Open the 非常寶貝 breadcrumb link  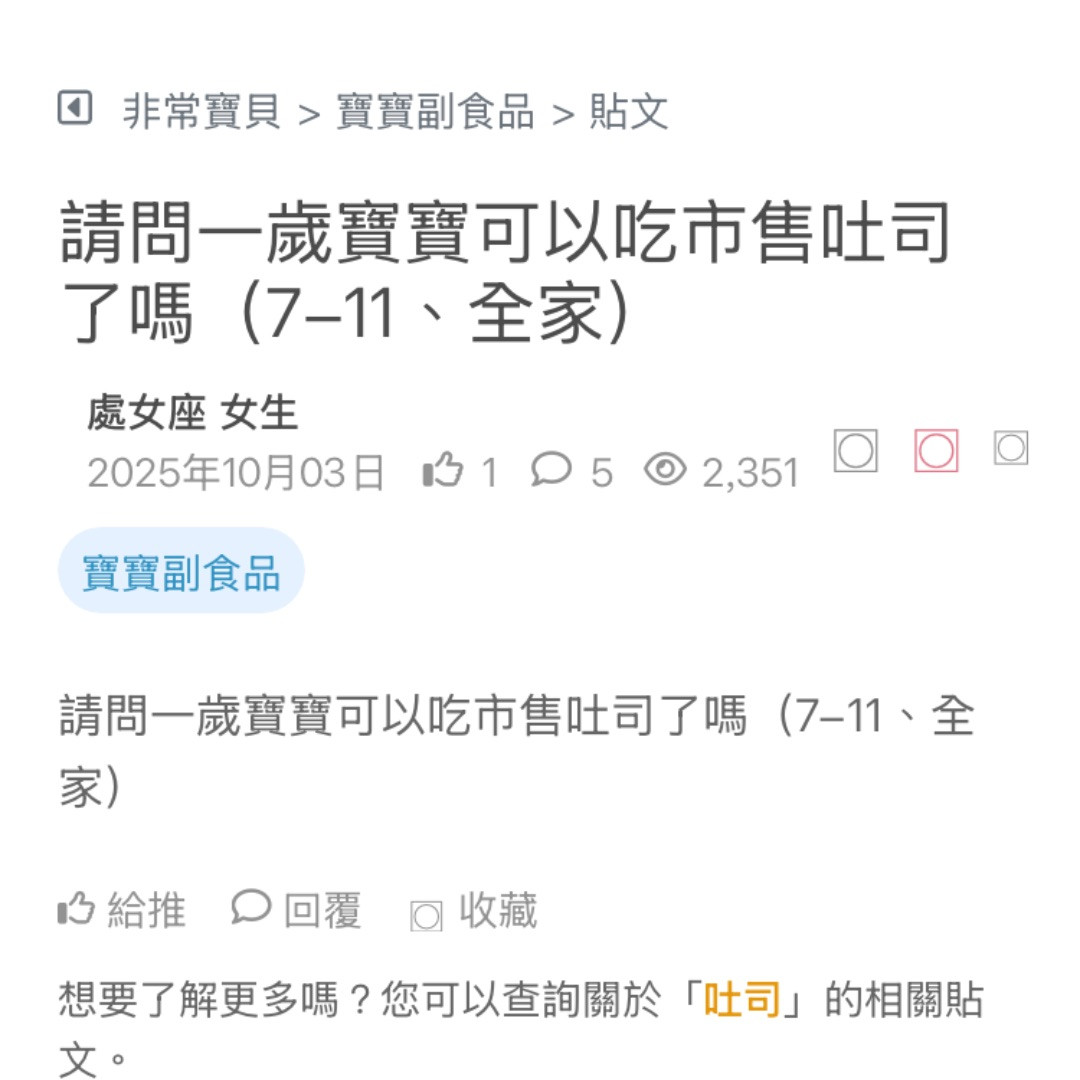tap(201, 111)
